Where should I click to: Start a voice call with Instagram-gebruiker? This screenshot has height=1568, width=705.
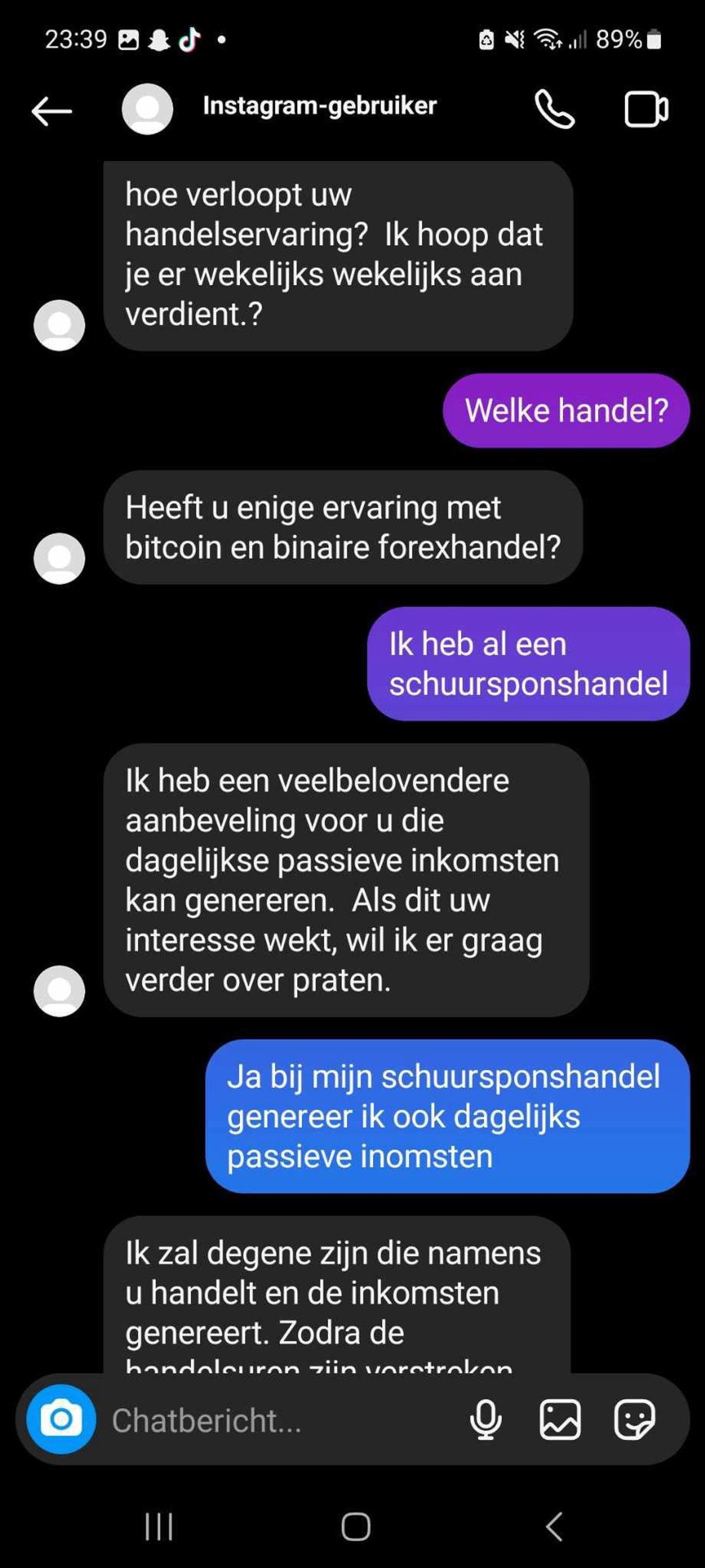tap(554, 109)
